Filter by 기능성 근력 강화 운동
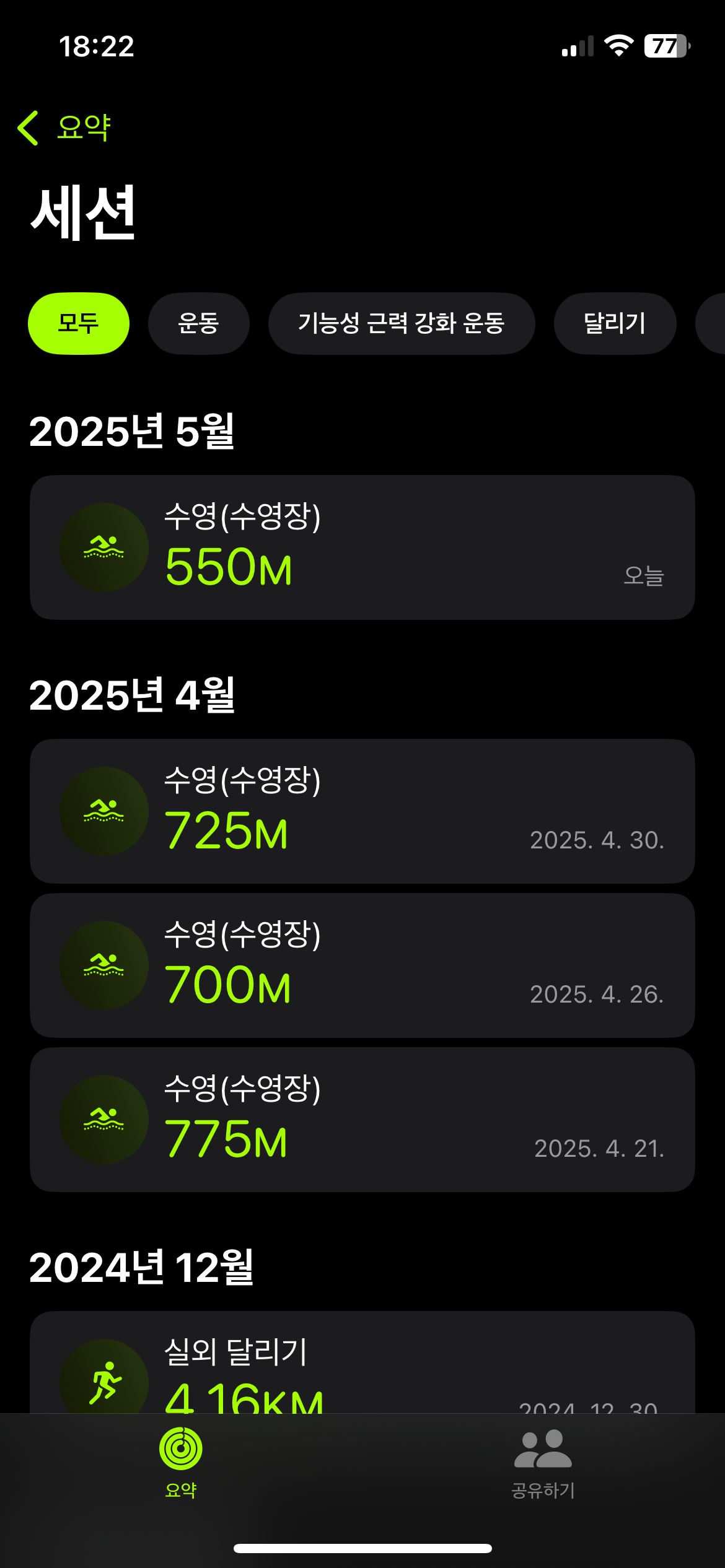The height and width of the screenshot is (1568, 725). [402, 323]
